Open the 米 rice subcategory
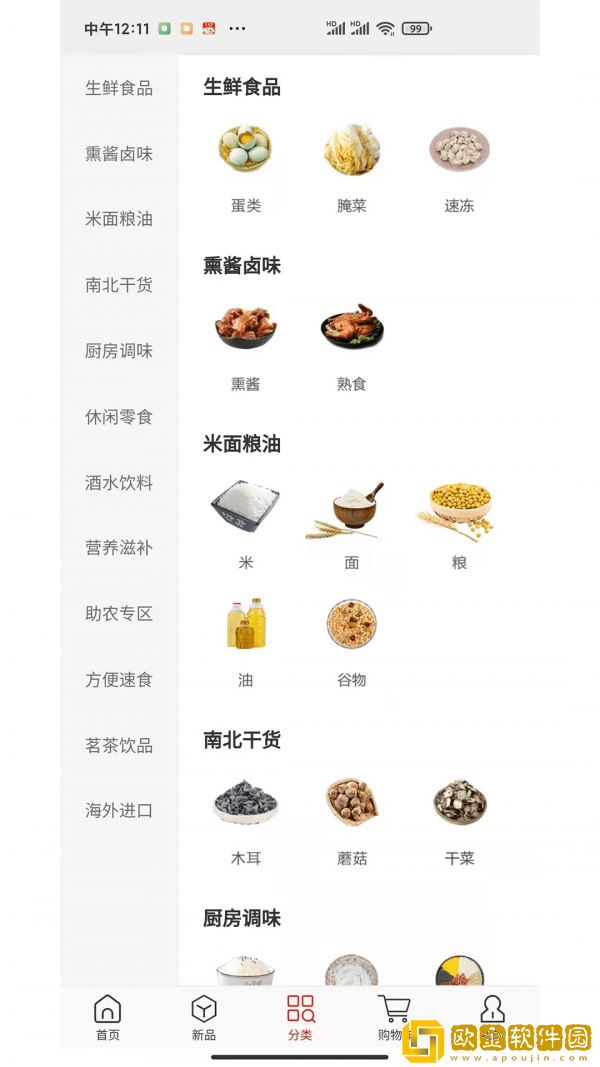Image resolution: width=600 pixels, height=1067 pixels. 246,520
